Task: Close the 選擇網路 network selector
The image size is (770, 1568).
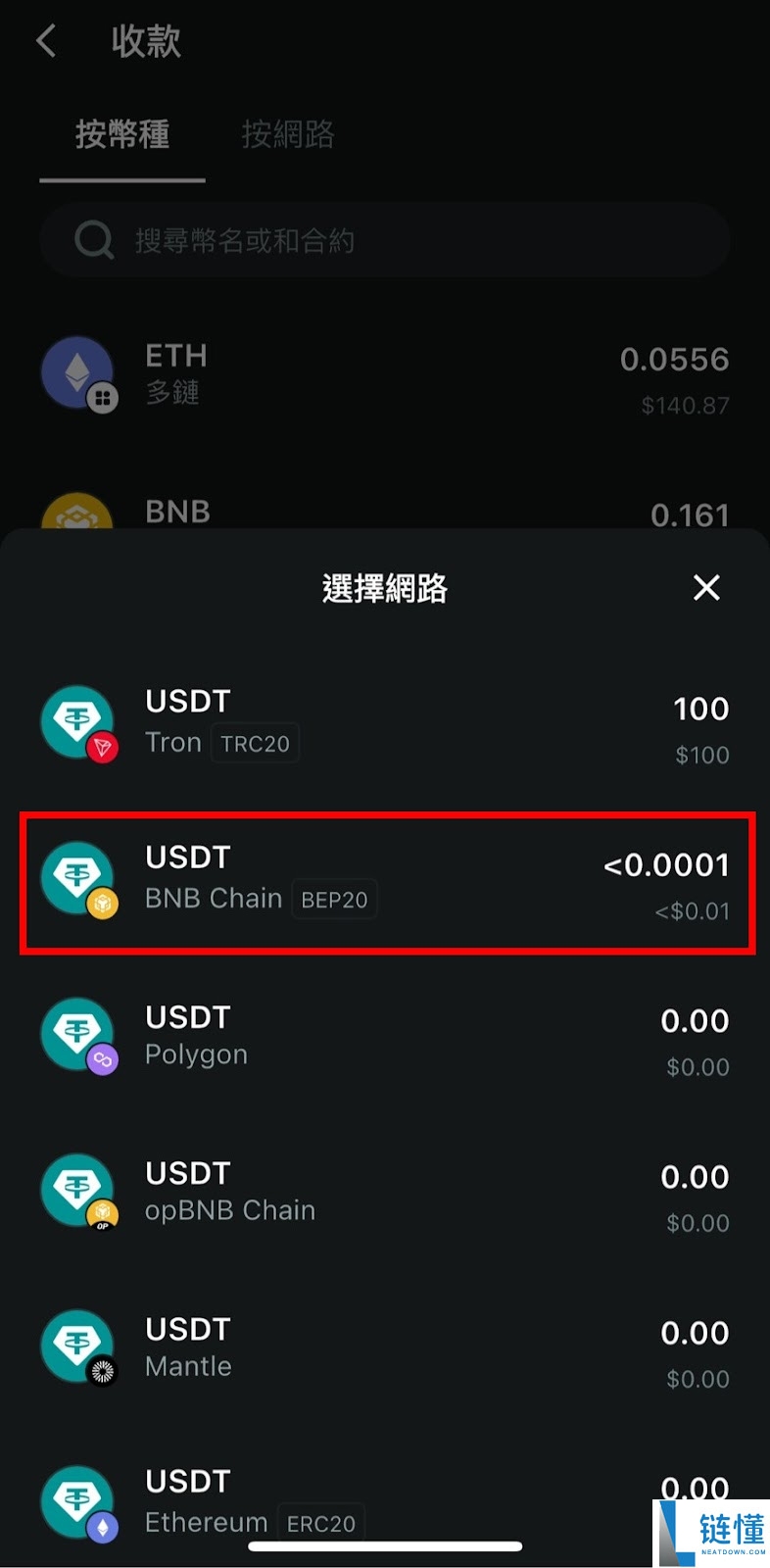Action: 706,587
